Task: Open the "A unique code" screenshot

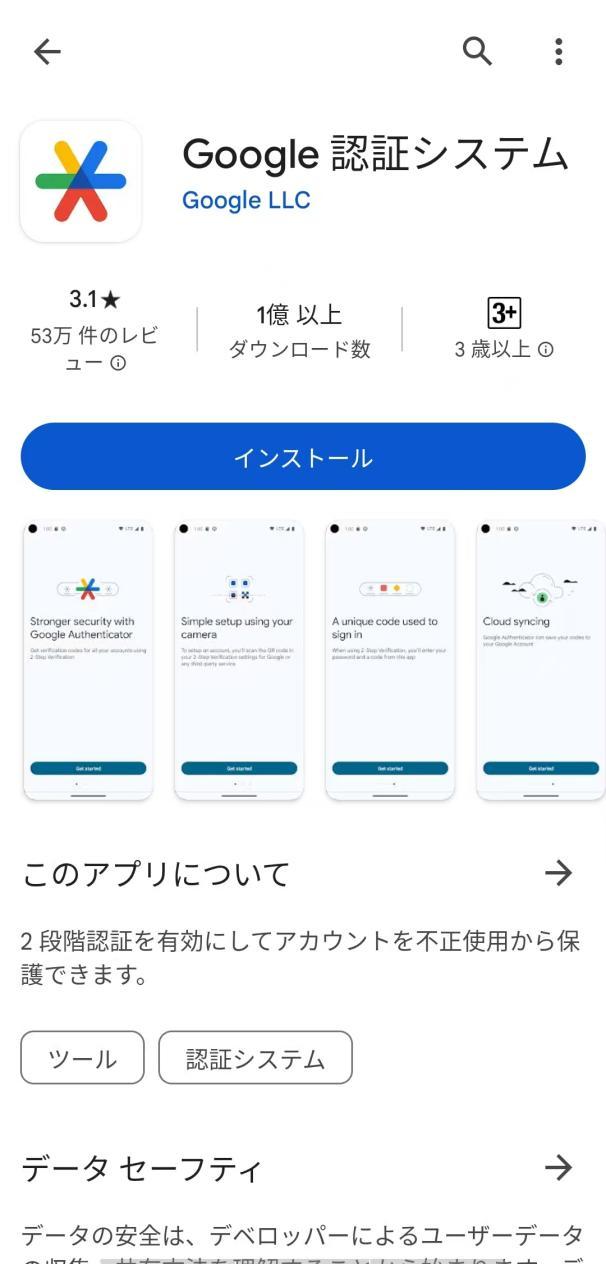Action: 390,660
